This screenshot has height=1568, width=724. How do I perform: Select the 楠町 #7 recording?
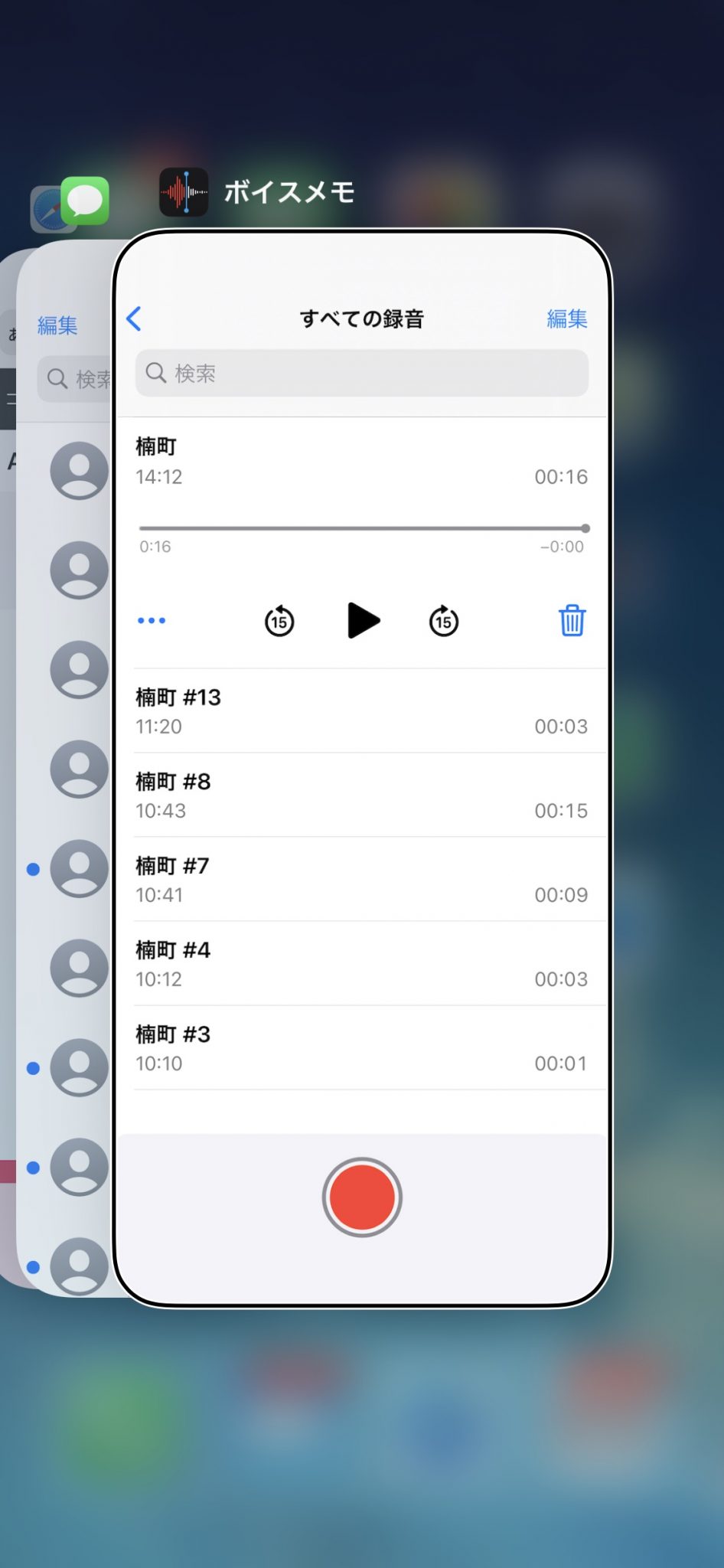(362, 880)
